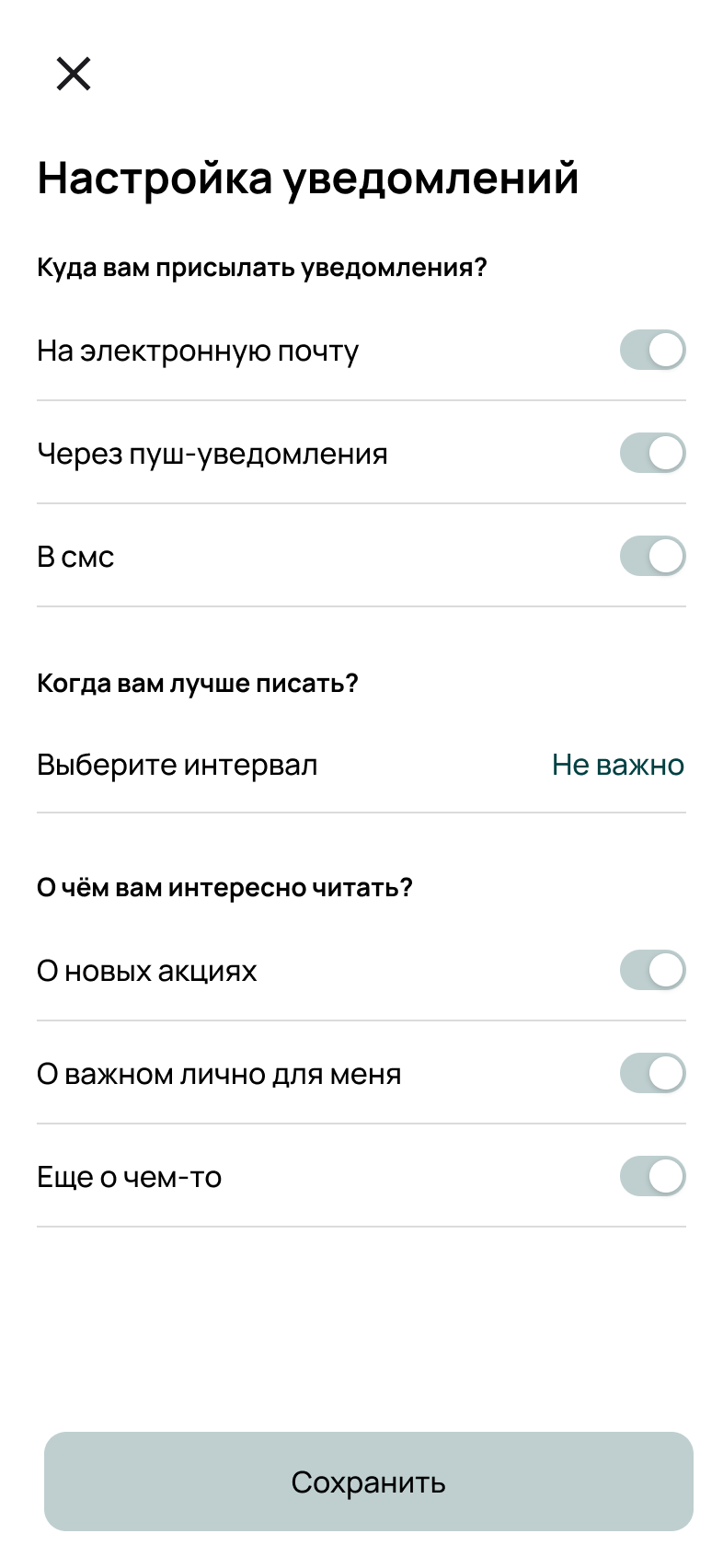Open the interval picker showing Не важно
The height and width of the screenshot is (1568, 723).
pyautogui.click(x=617, y=766)
